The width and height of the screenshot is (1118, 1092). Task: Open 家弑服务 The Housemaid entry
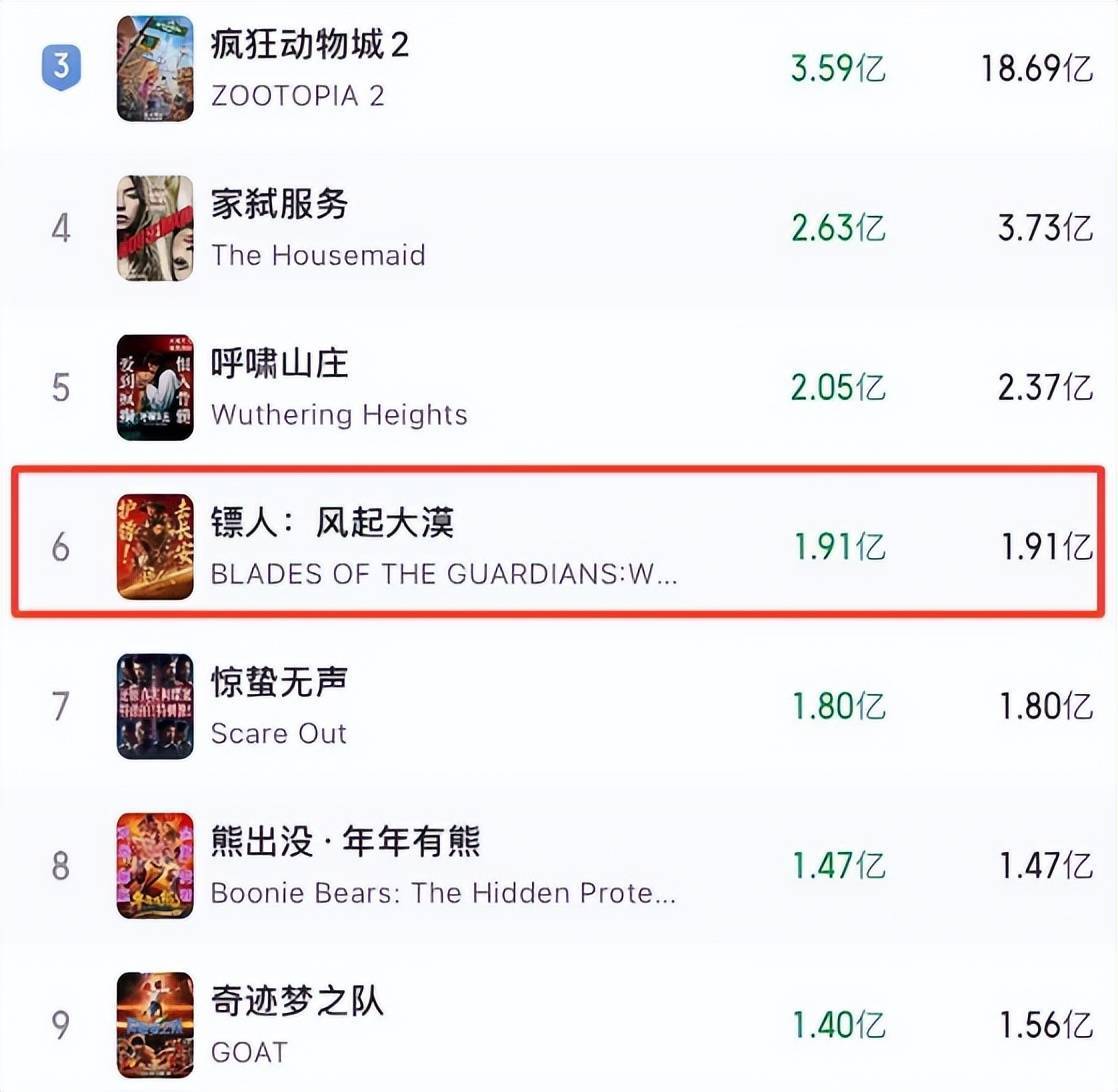pos(559,228)
